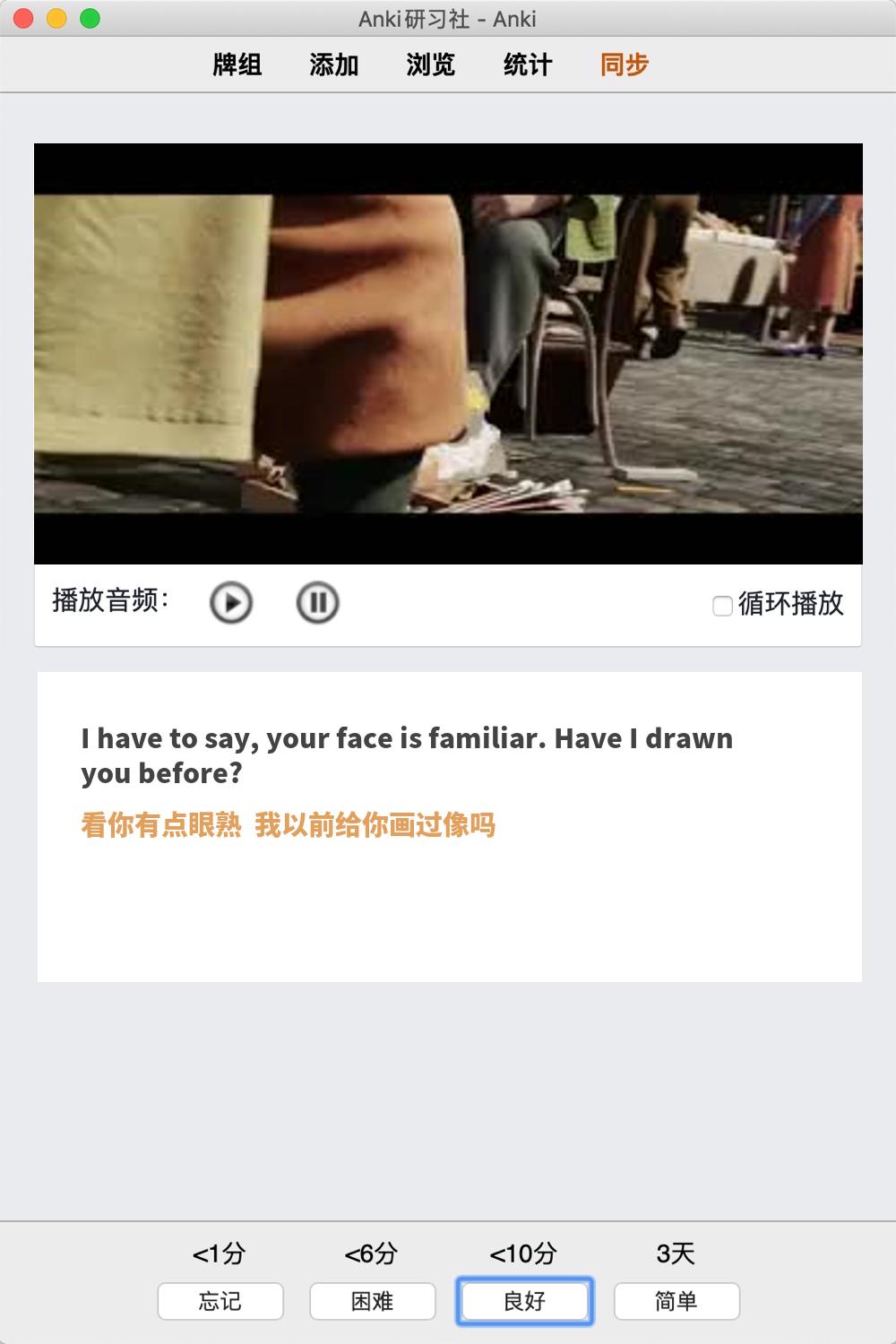Enable the 循环播放 loop checkbox
This screenshot has width=896, height=1344.
tap(722, 606)
